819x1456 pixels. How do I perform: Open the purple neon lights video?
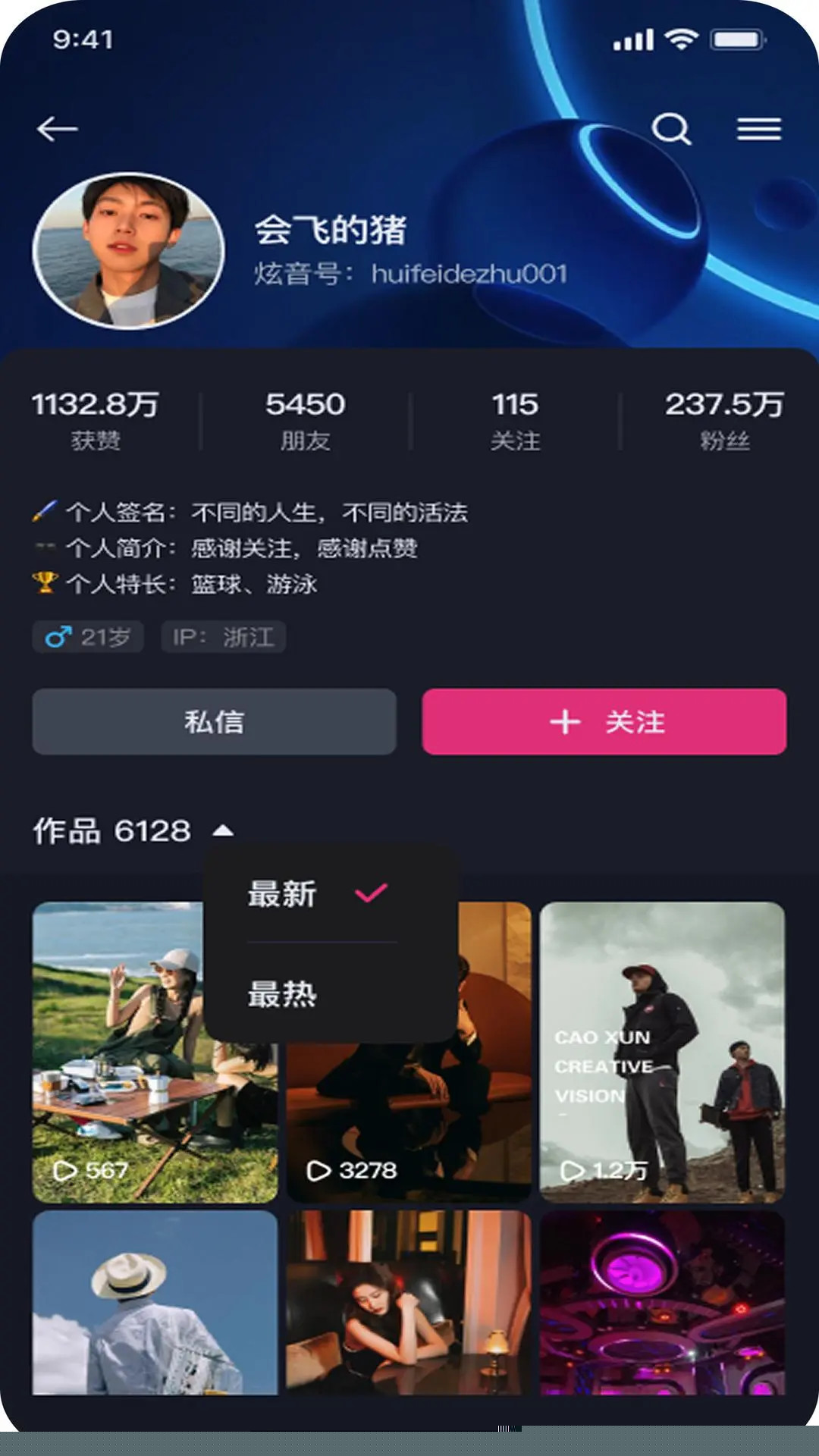tap(662, 1302)
